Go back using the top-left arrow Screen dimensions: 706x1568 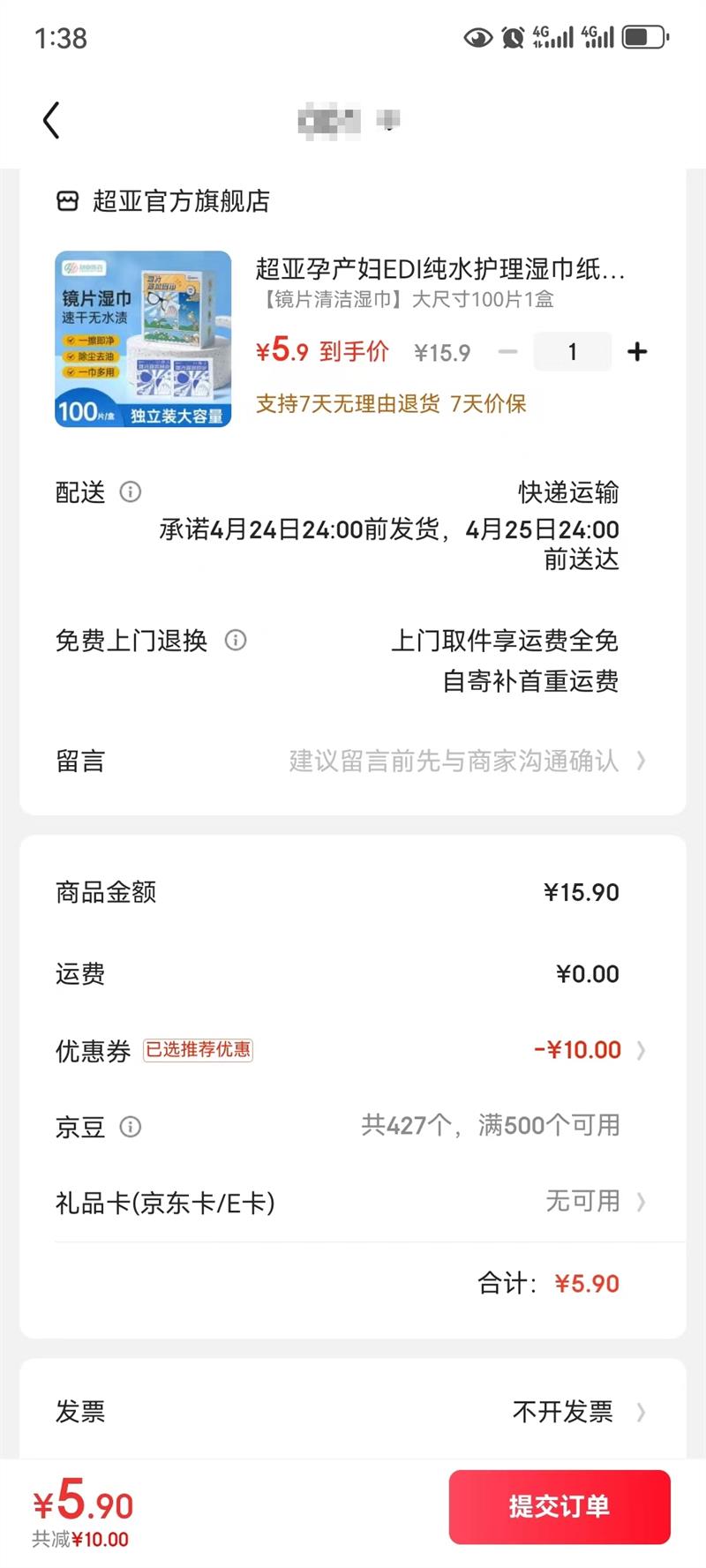pyautogui.click(x=51, y=120)
